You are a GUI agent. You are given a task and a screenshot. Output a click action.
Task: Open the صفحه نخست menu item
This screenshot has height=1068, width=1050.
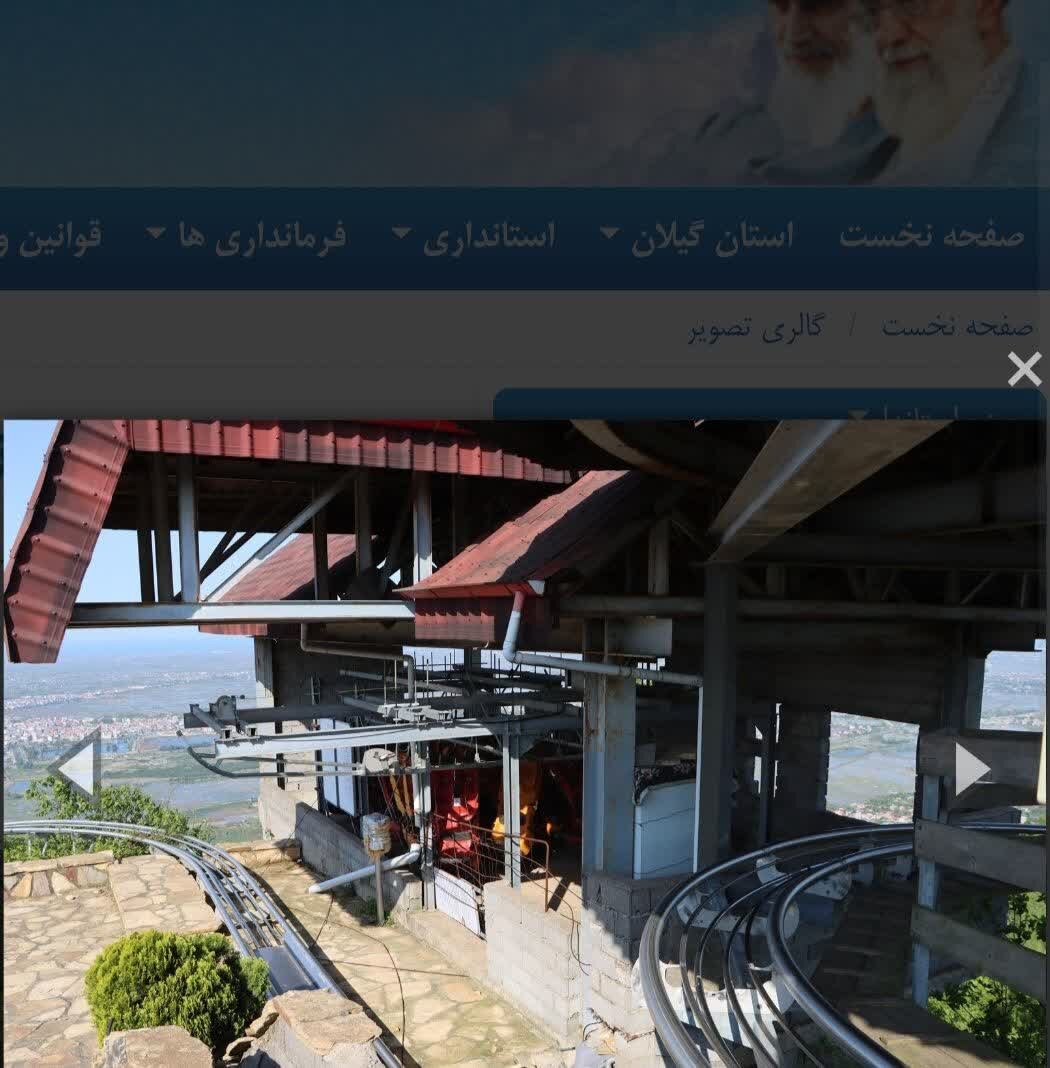pos(931,236)
